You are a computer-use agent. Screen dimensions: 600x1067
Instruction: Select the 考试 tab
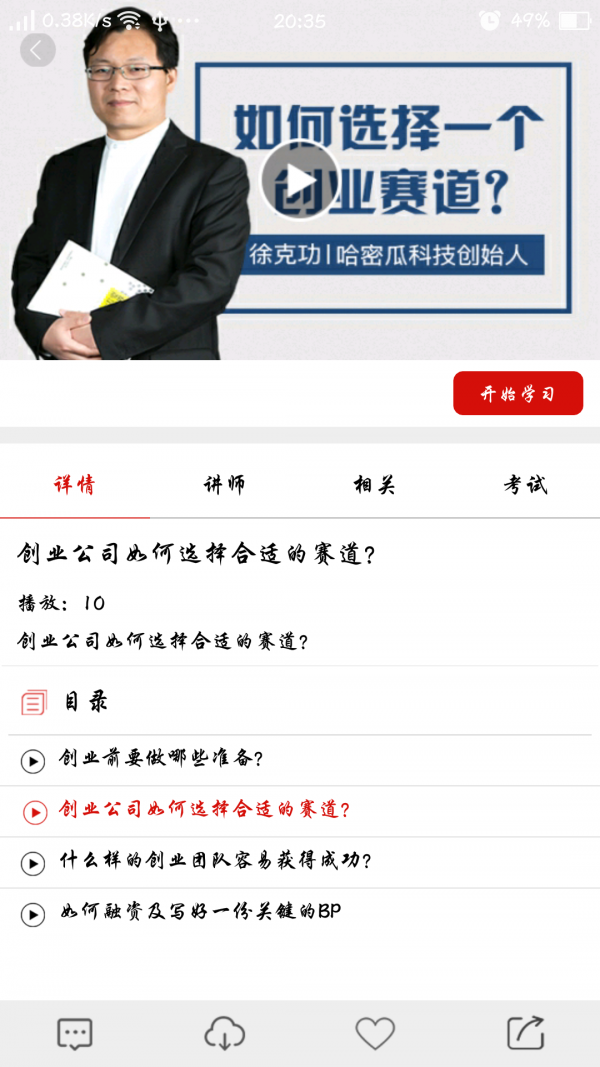[525, 486]
